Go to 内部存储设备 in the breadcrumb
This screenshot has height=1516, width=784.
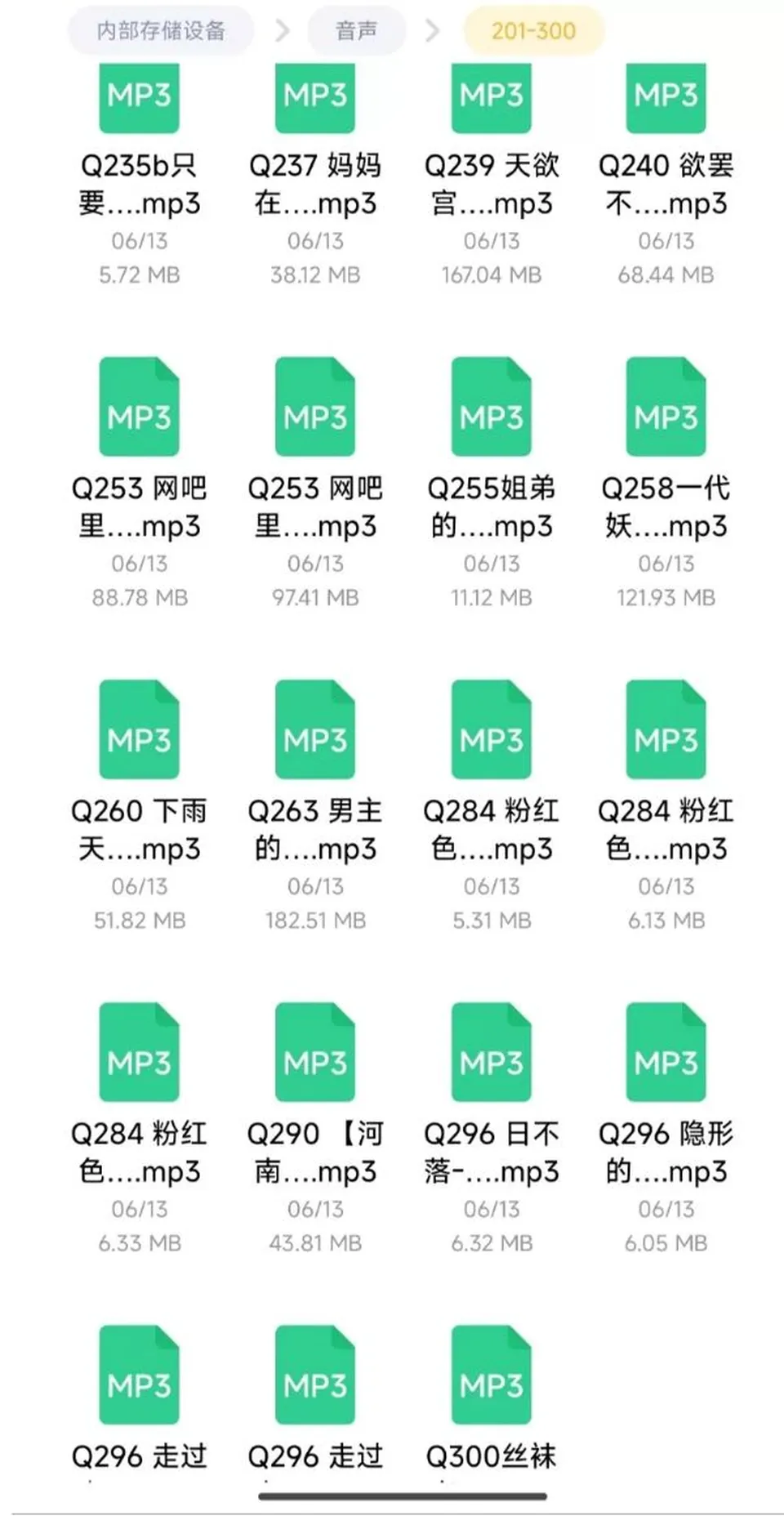coord(161,31)
